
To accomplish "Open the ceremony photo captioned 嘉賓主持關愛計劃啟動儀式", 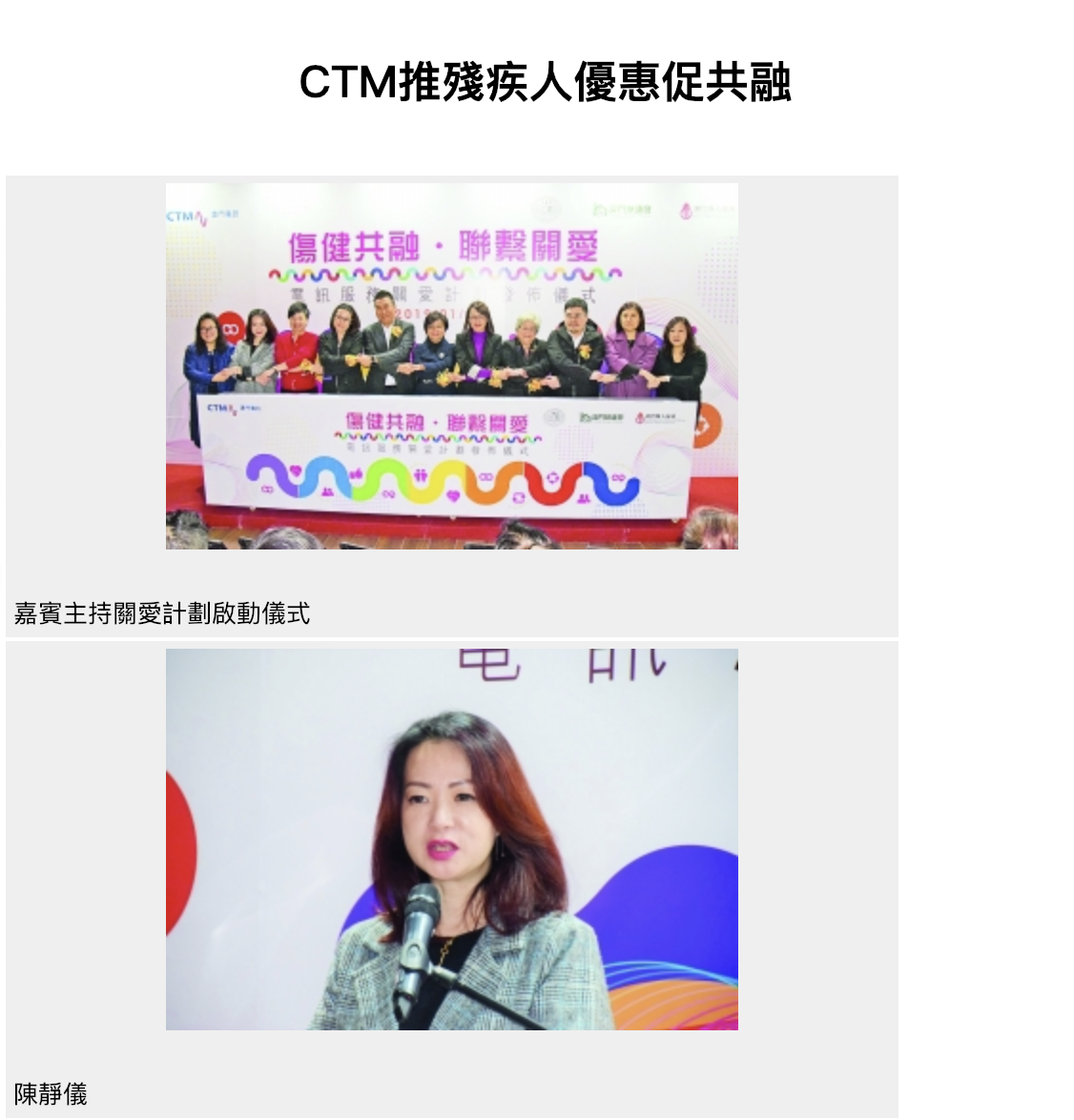I will pyautogui.click(x=451, y=366).
